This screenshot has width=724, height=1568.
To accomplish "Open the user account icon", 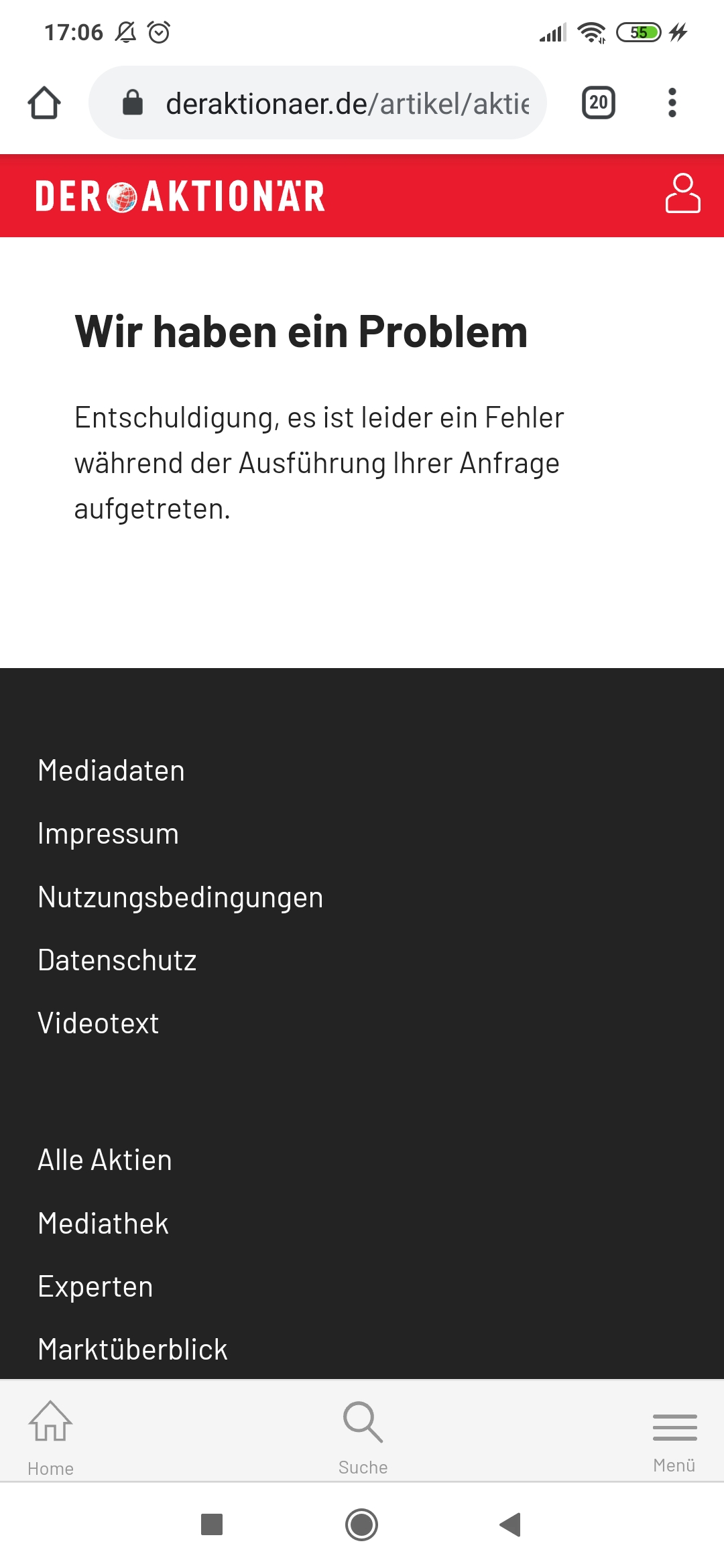I will (x=682, y=194).
